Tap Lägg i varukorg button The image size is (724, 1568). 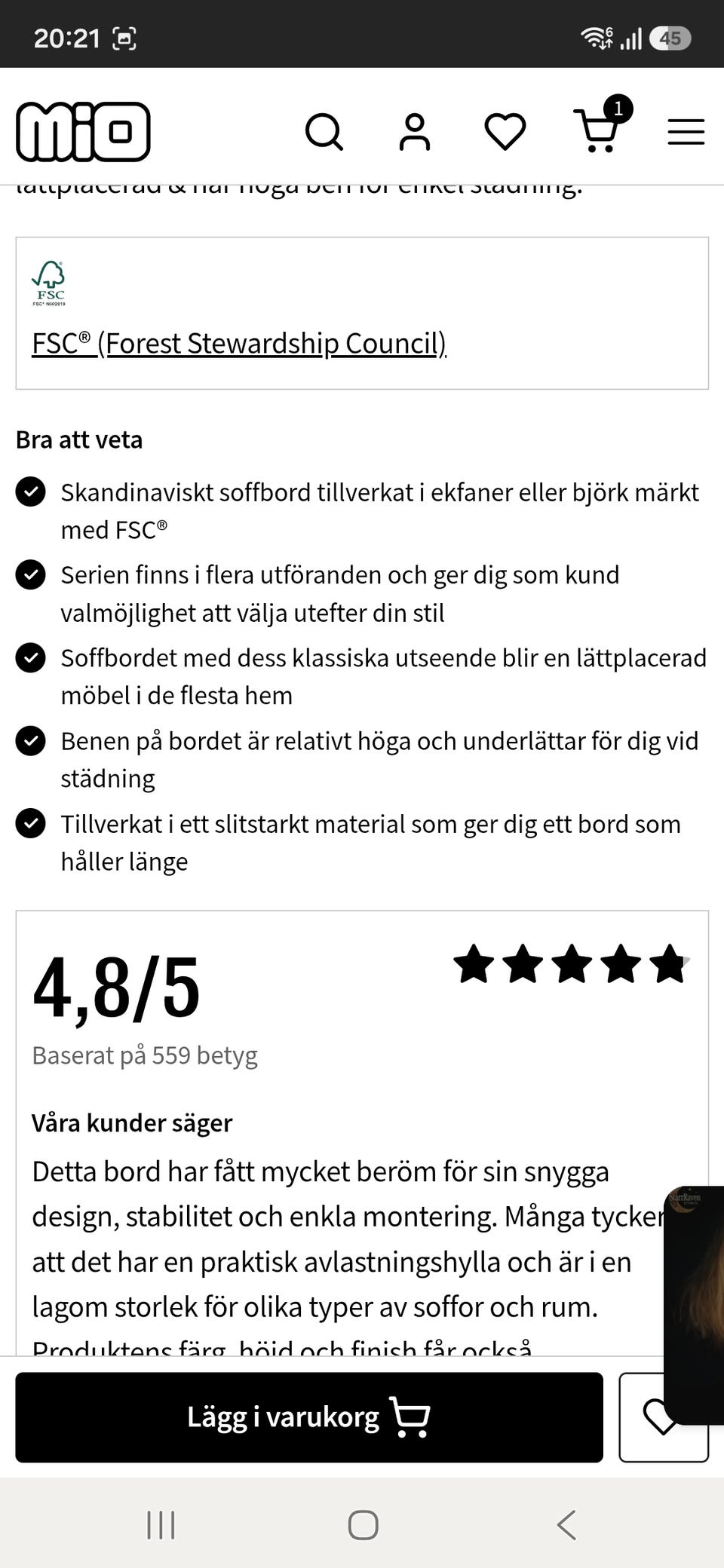(309, 1417)
